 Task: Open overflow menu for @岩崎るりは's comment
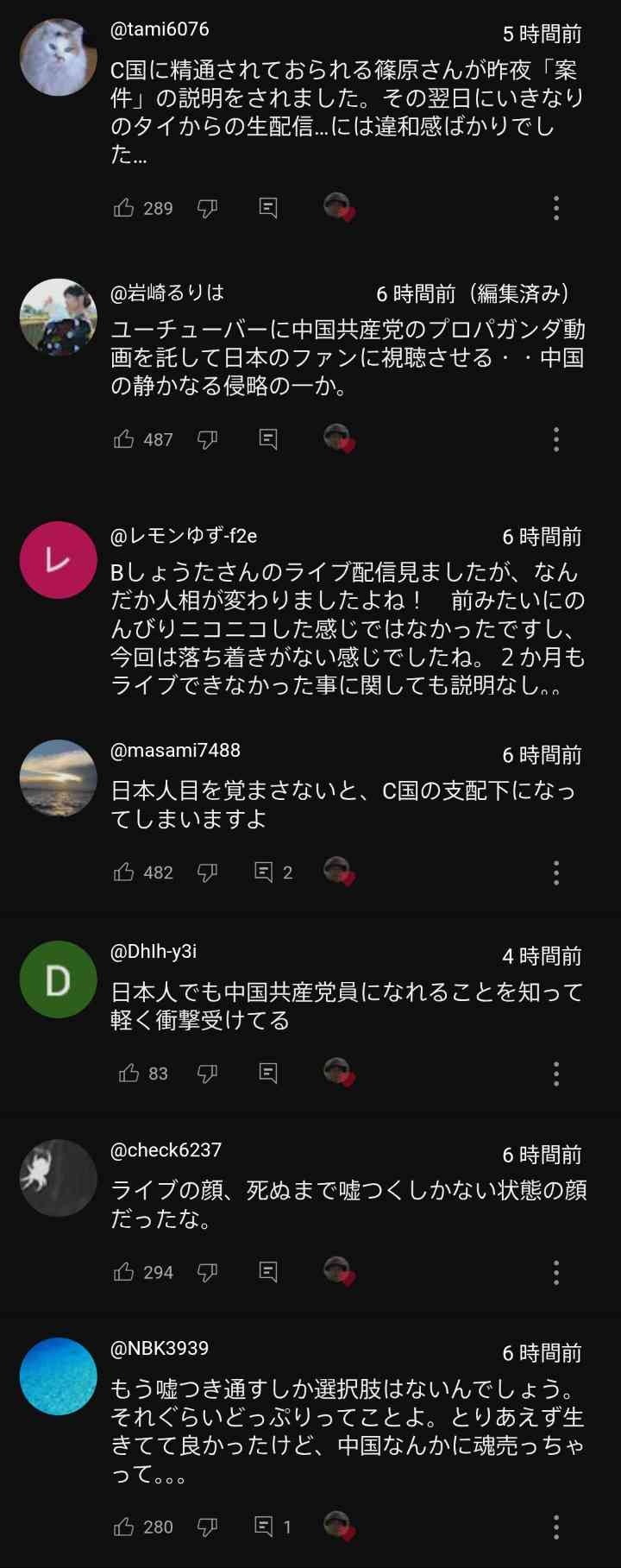[x=556, y=439]
